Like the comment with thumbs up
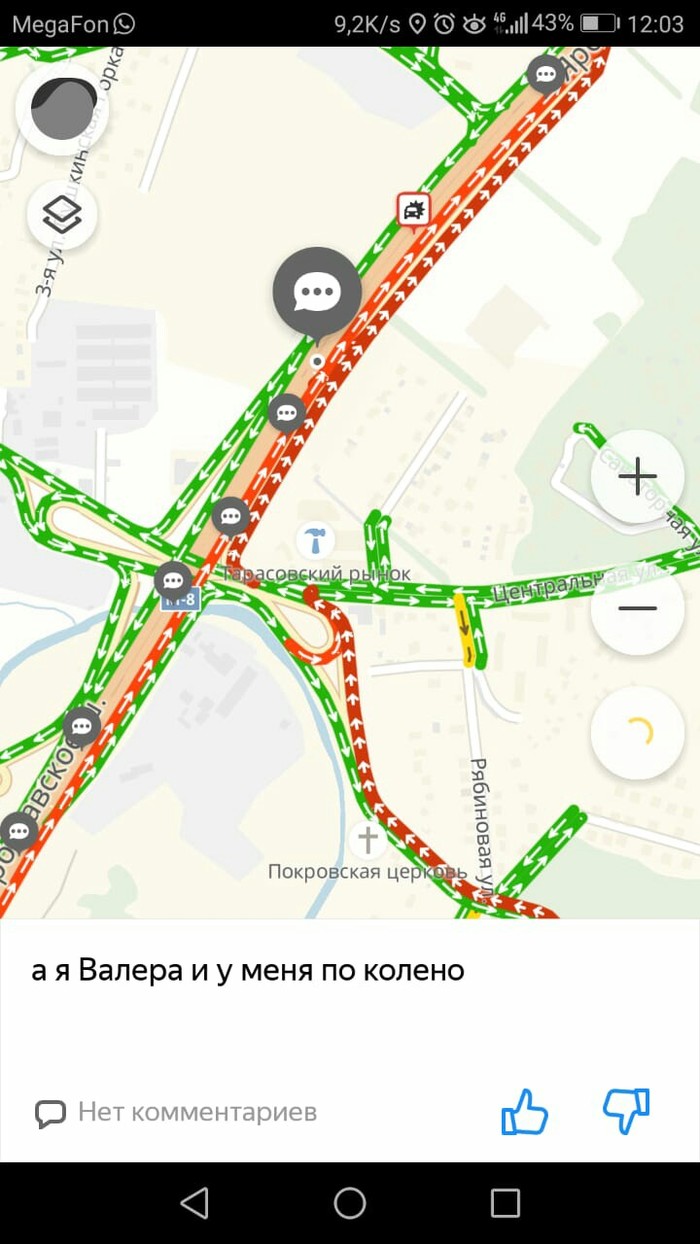Image resolution: width=700 pixels, height=1244 pixels. 525,1111
